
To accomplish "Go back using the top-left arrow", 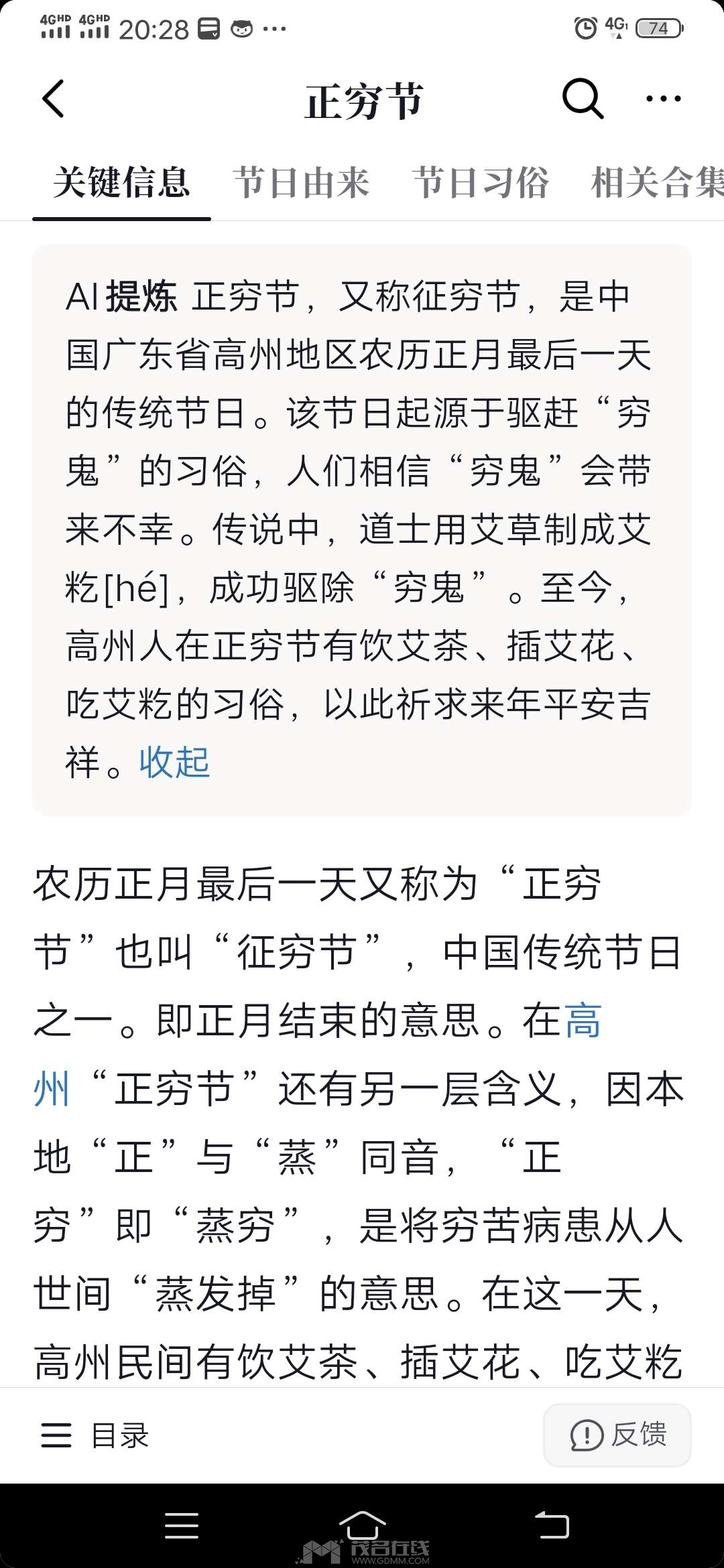I will [x=54, y=99].
